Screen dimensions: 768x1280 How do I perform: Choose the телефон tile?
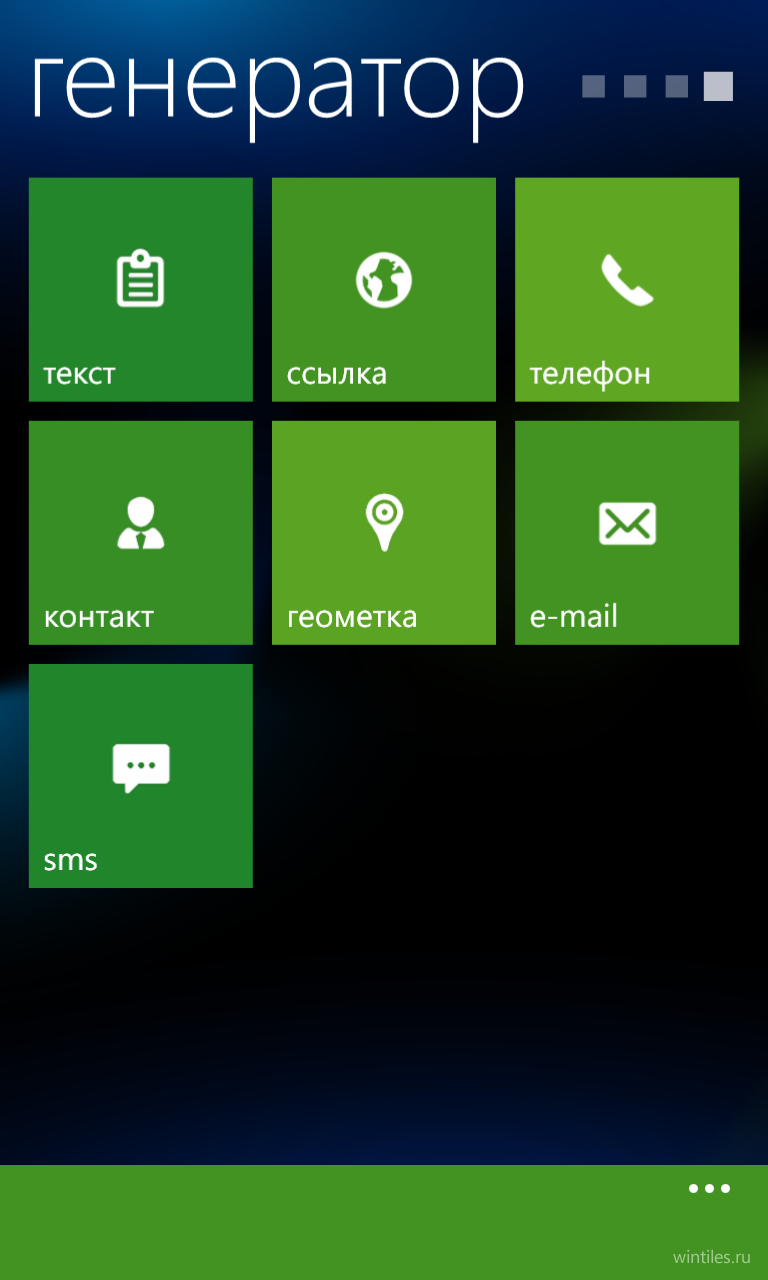[627, 289]
